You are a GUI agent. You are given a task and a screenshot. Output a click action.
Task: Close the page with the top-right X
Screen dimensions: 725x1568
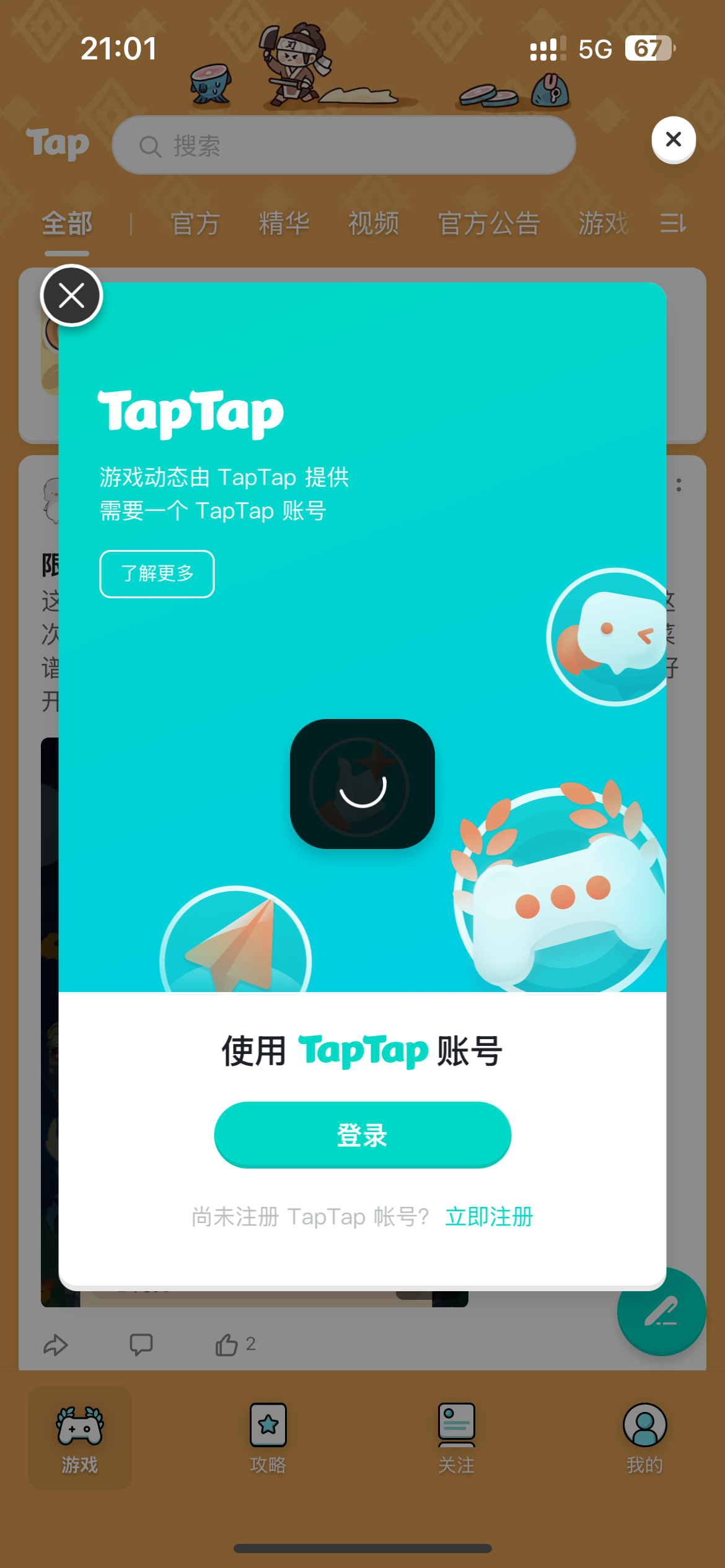(x=673, y=140)
